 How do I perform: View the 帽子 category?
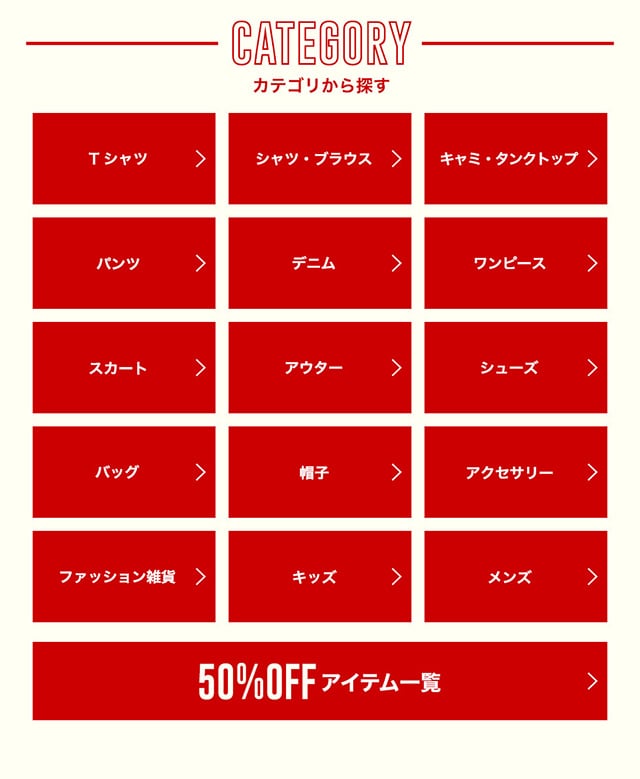tap(319, 472)
